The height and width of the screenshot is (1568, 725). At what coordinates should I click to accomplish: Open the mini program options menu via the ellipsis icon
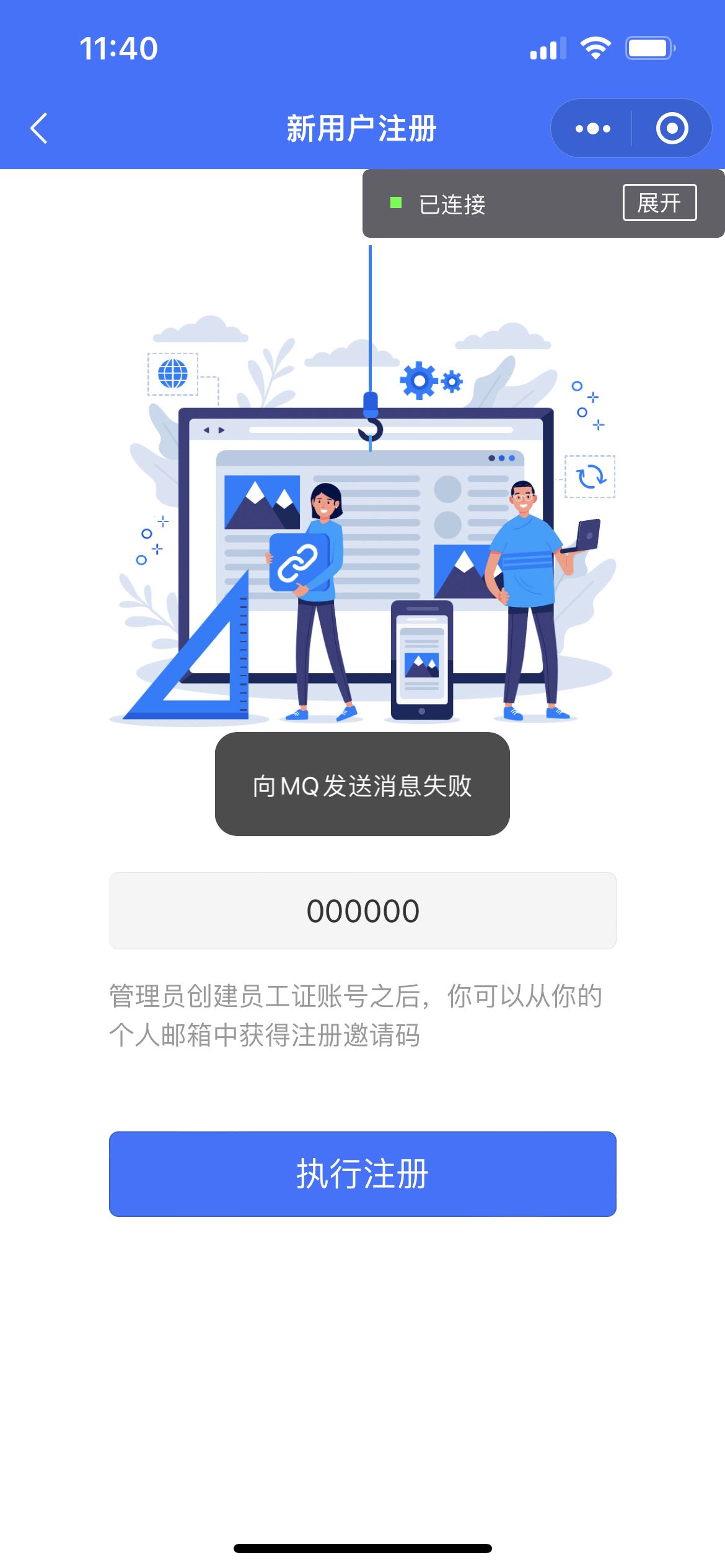click(592, 128)
